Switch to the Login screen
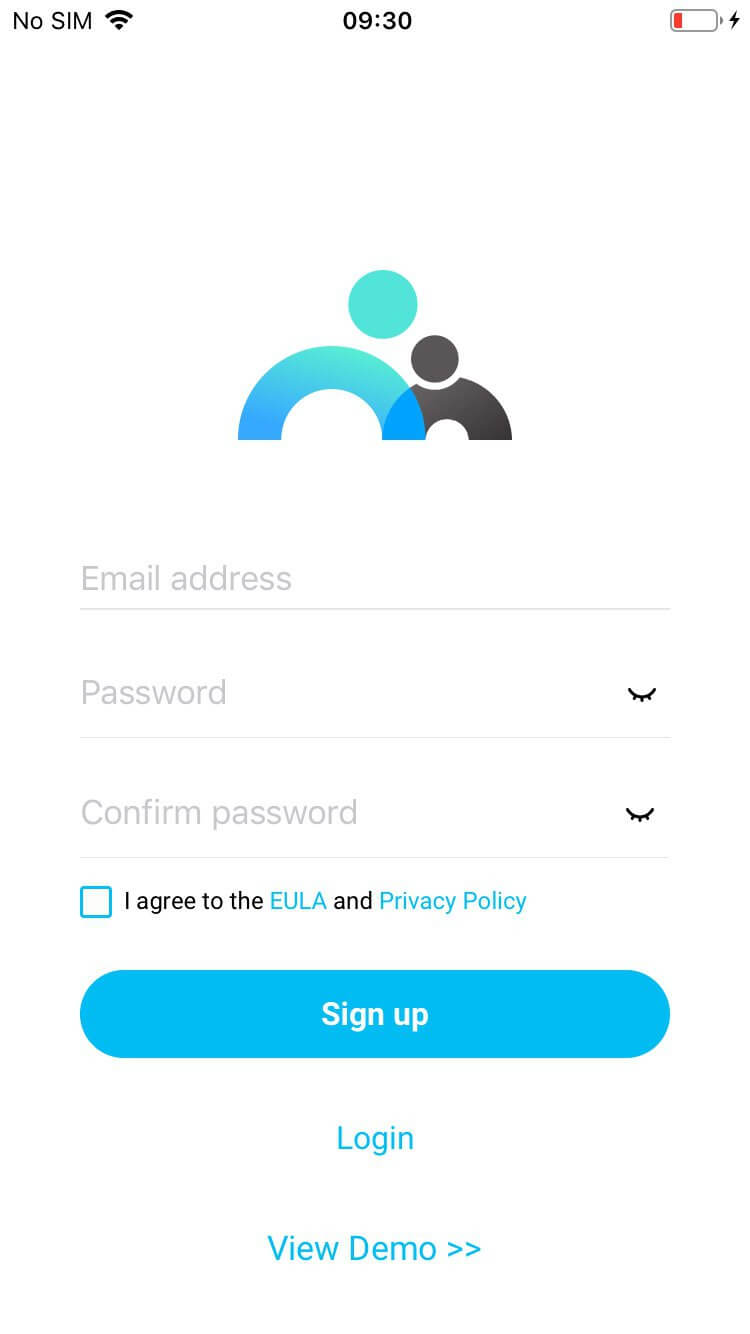750x1334 pixels. point(375,1138)
